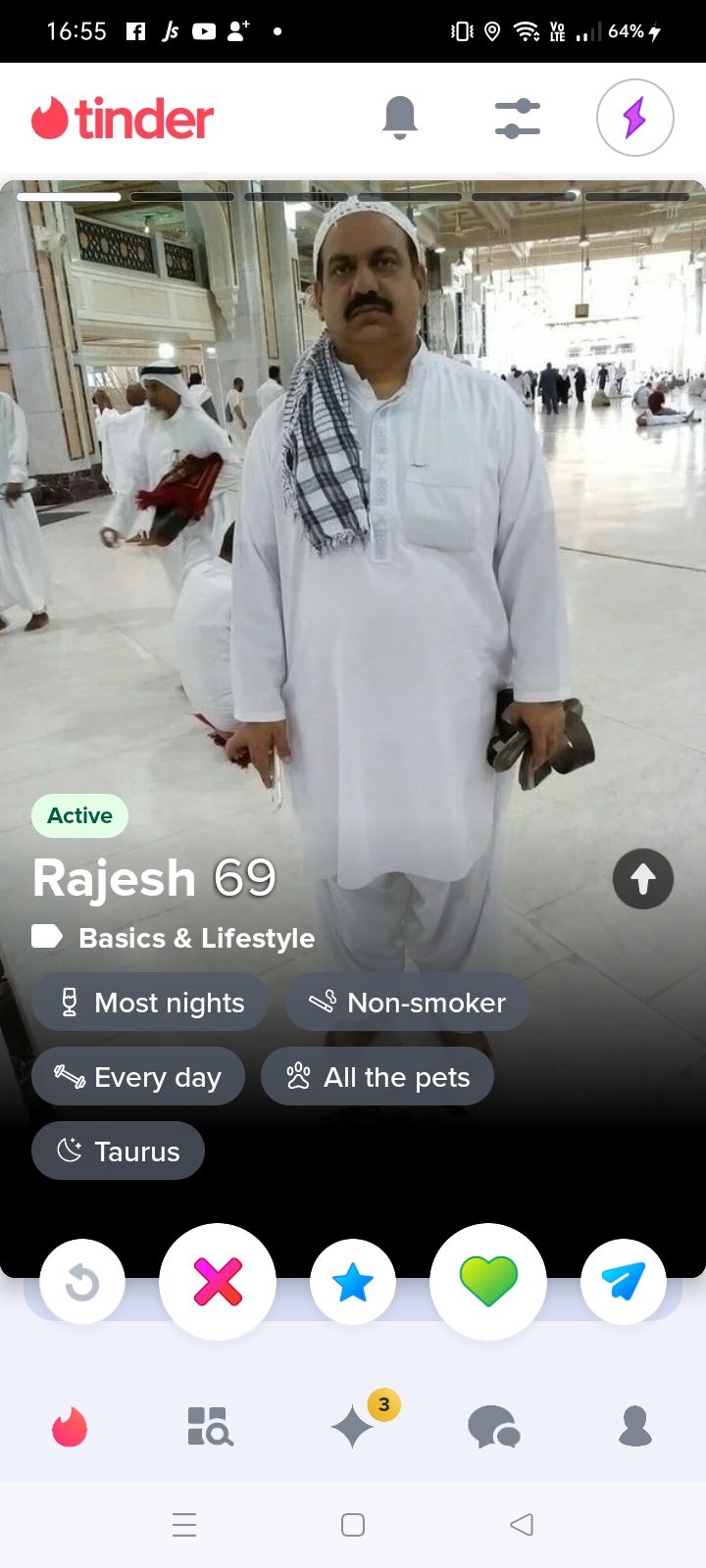Viewport: 706px width, 1568px height.
Task: Switch to the flame home tab
Action: coord(70,1427)
